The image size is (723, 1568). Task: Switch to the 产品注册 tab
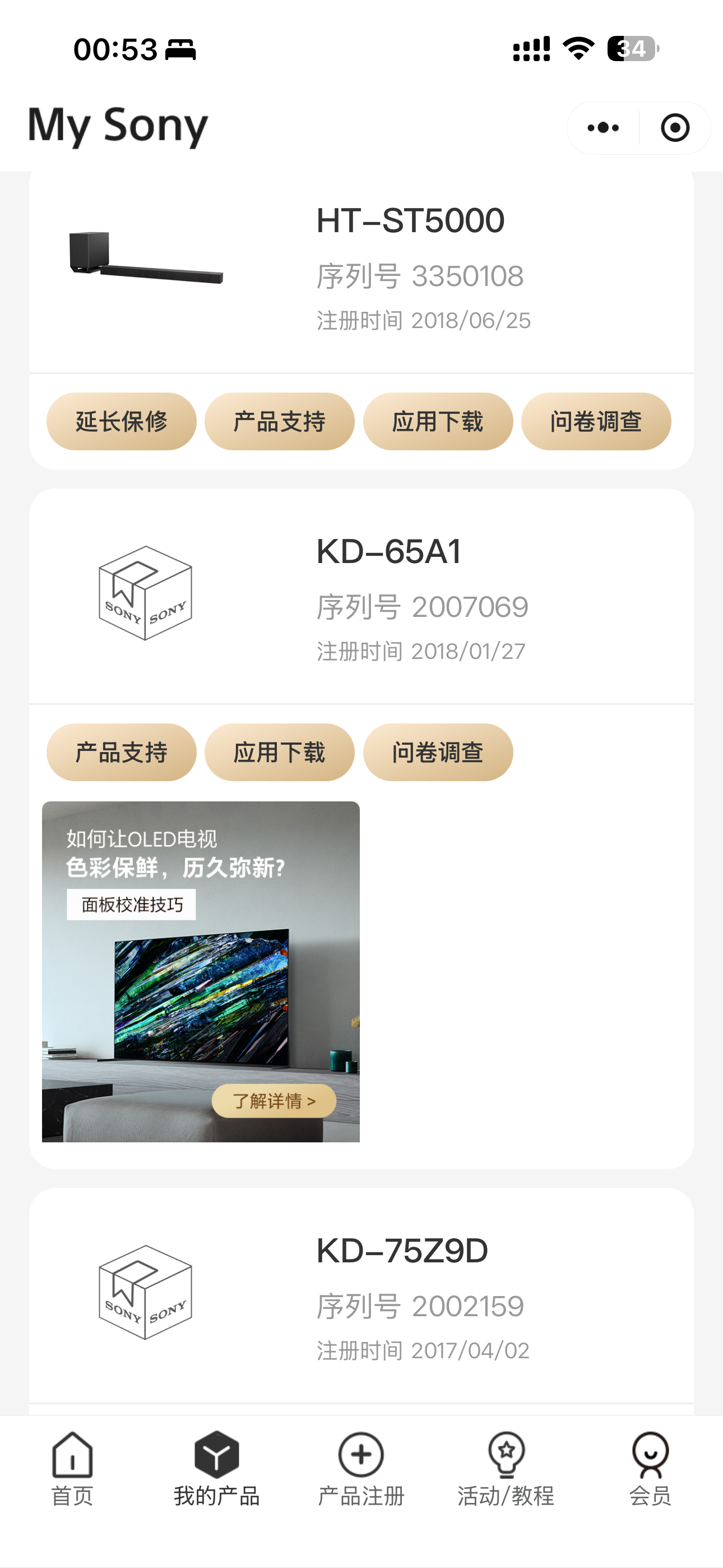pos(361,1468)
